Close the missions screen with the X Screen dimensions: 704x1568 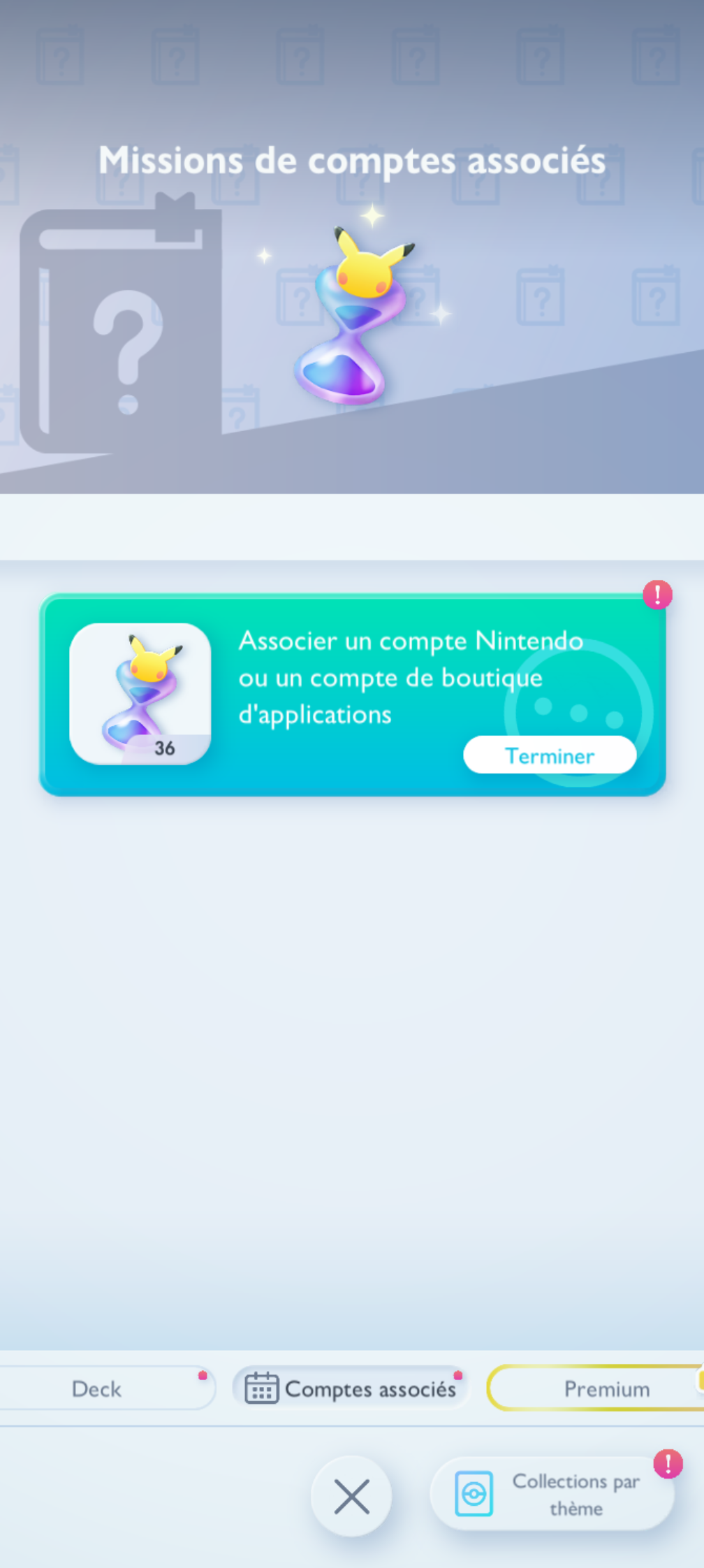(x=351, y=1495)
